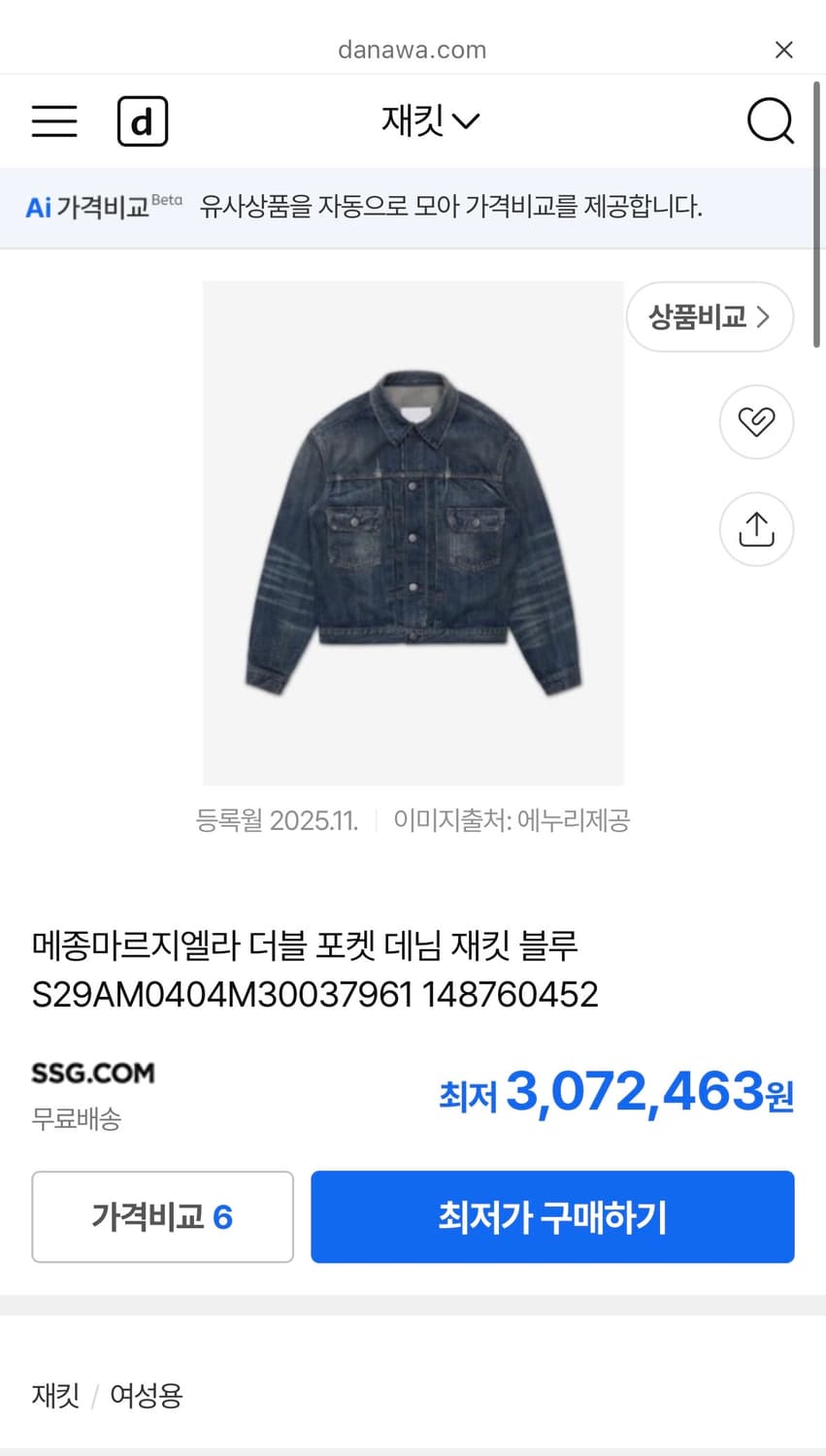Viewport: 826px width, 1456px height.
Task: Click the 가격비교 6 button
Action: pos(162,1216)
